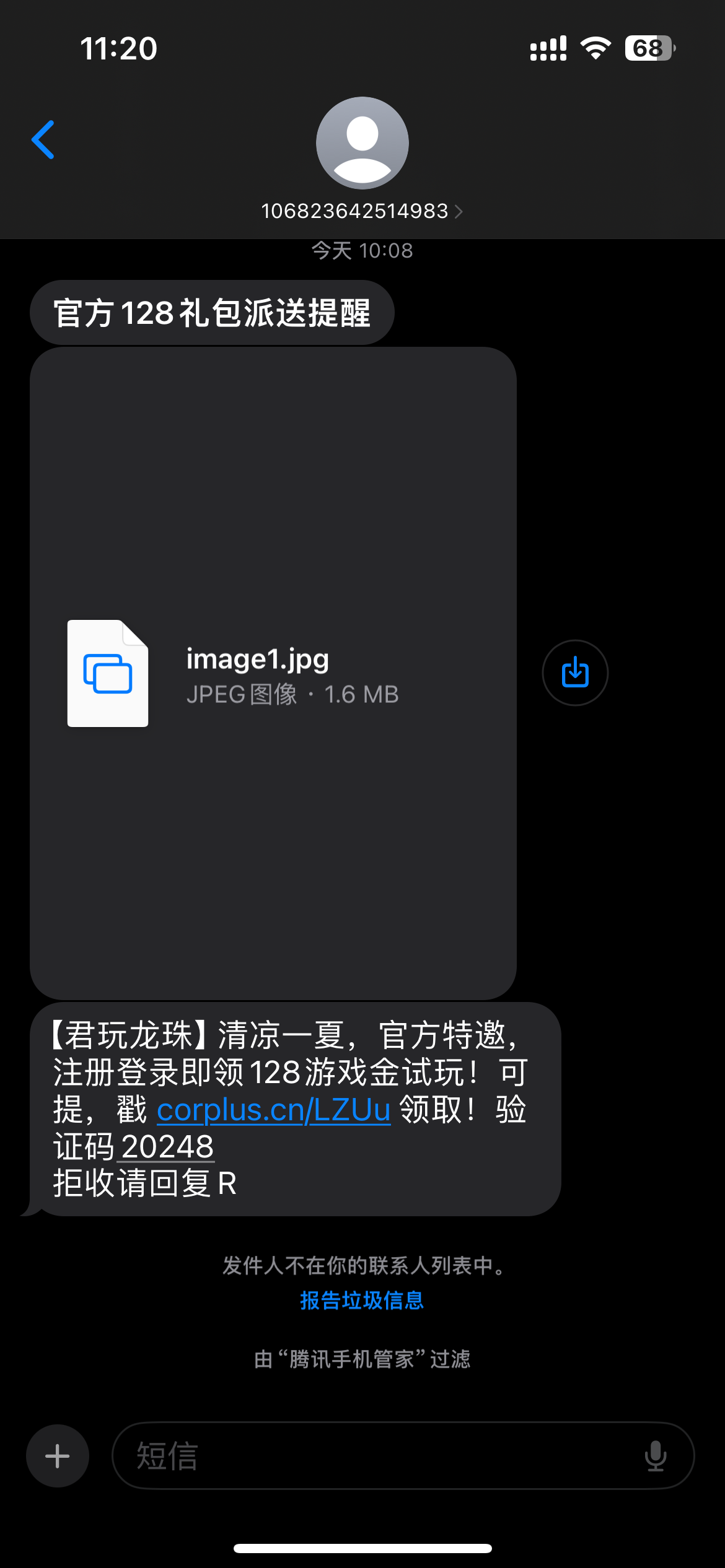725x1568 pixels.
Task: Start voice dictation with the microphone
Action: 655,1456
